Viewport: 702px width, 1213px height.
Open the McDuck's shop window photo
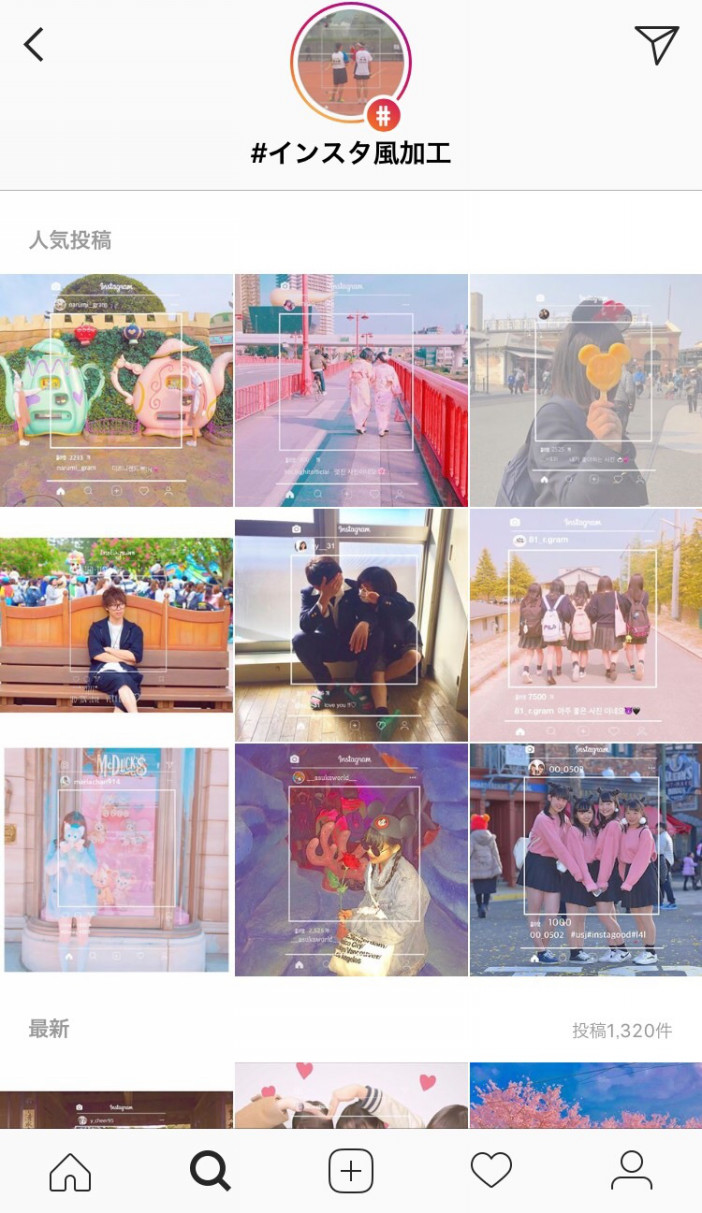[x=116, y=860]
